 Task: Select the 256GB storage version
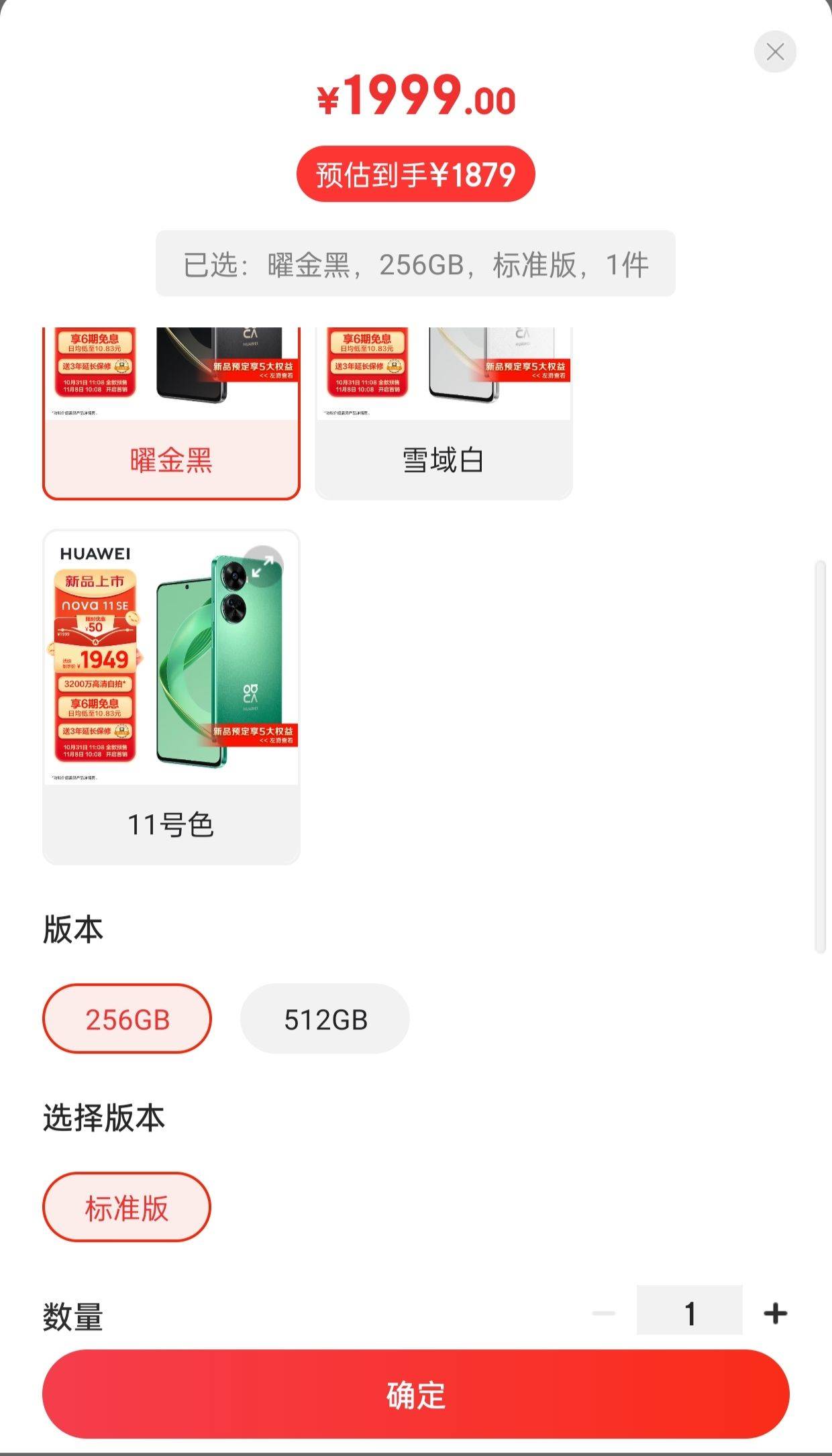(127, 1019)
